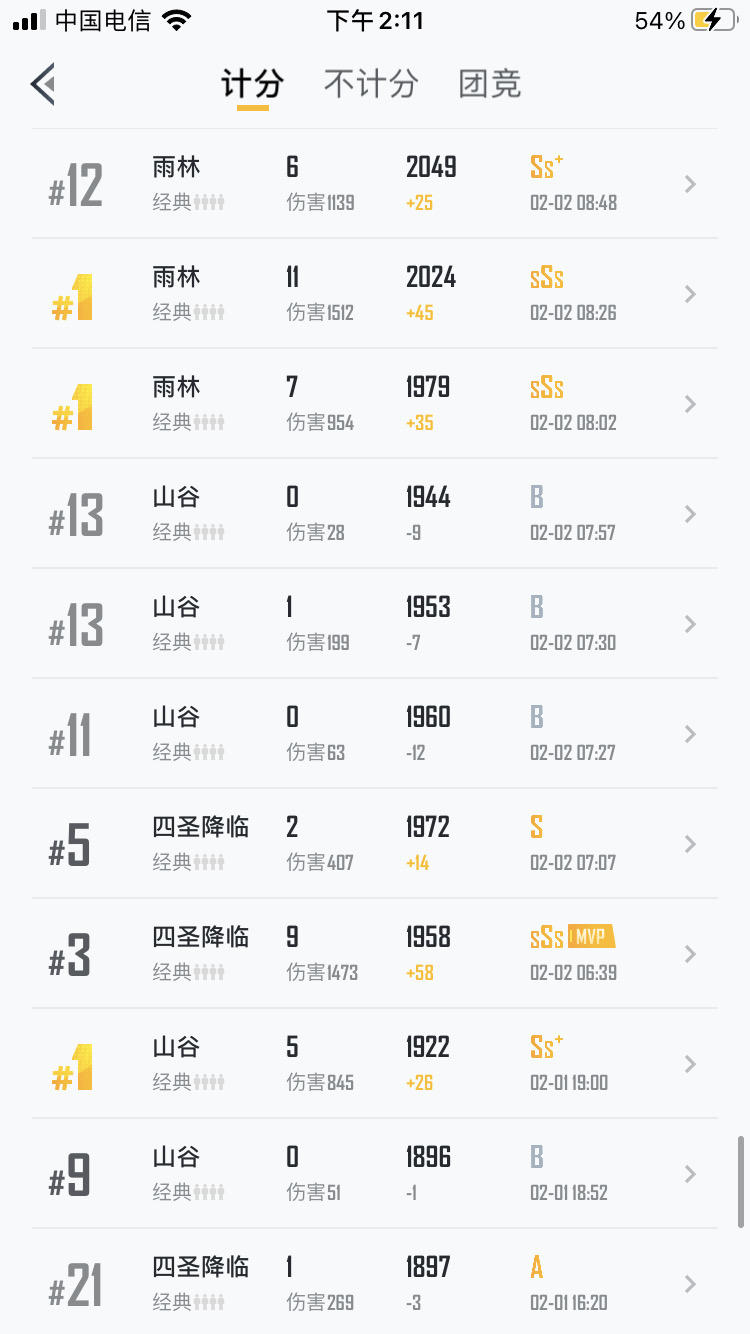
Task: Open the 山谷 match from 02-02 07:57
Action: (x=374, y=514)
